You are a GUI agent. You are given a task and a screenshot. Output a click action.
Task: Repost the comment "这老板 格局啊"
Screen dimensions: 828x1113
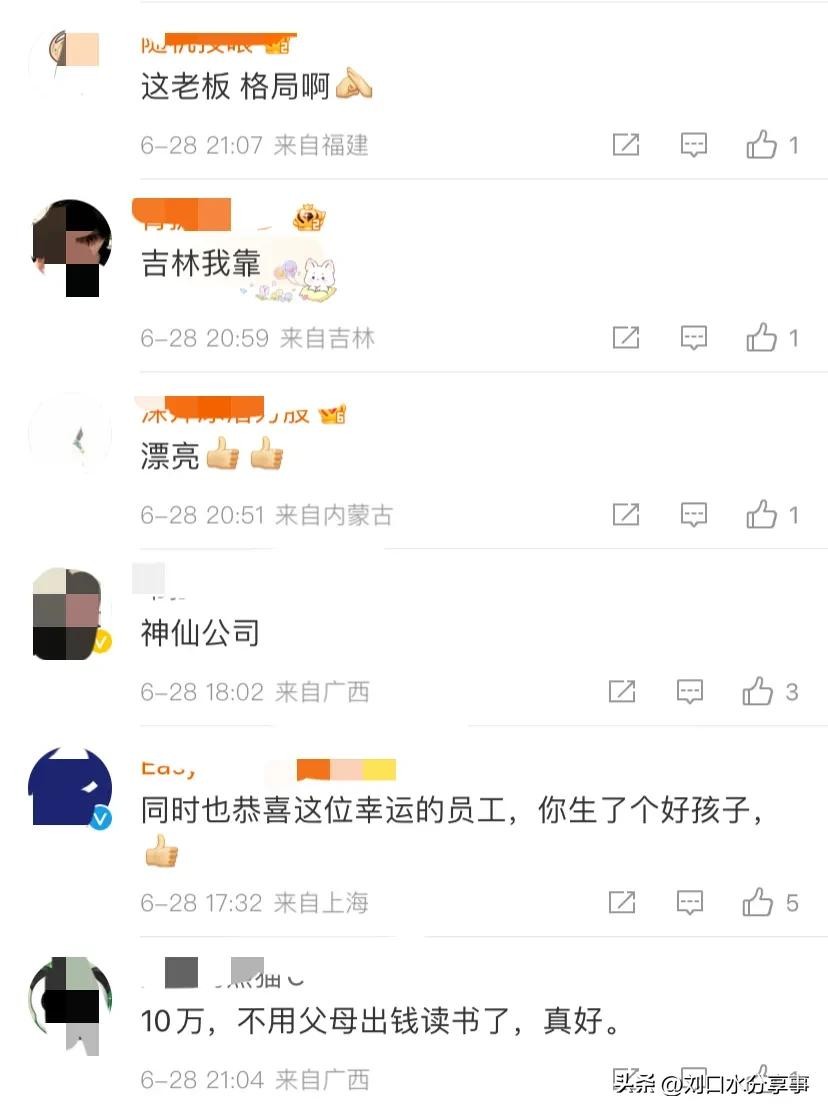tap(626, 145)
